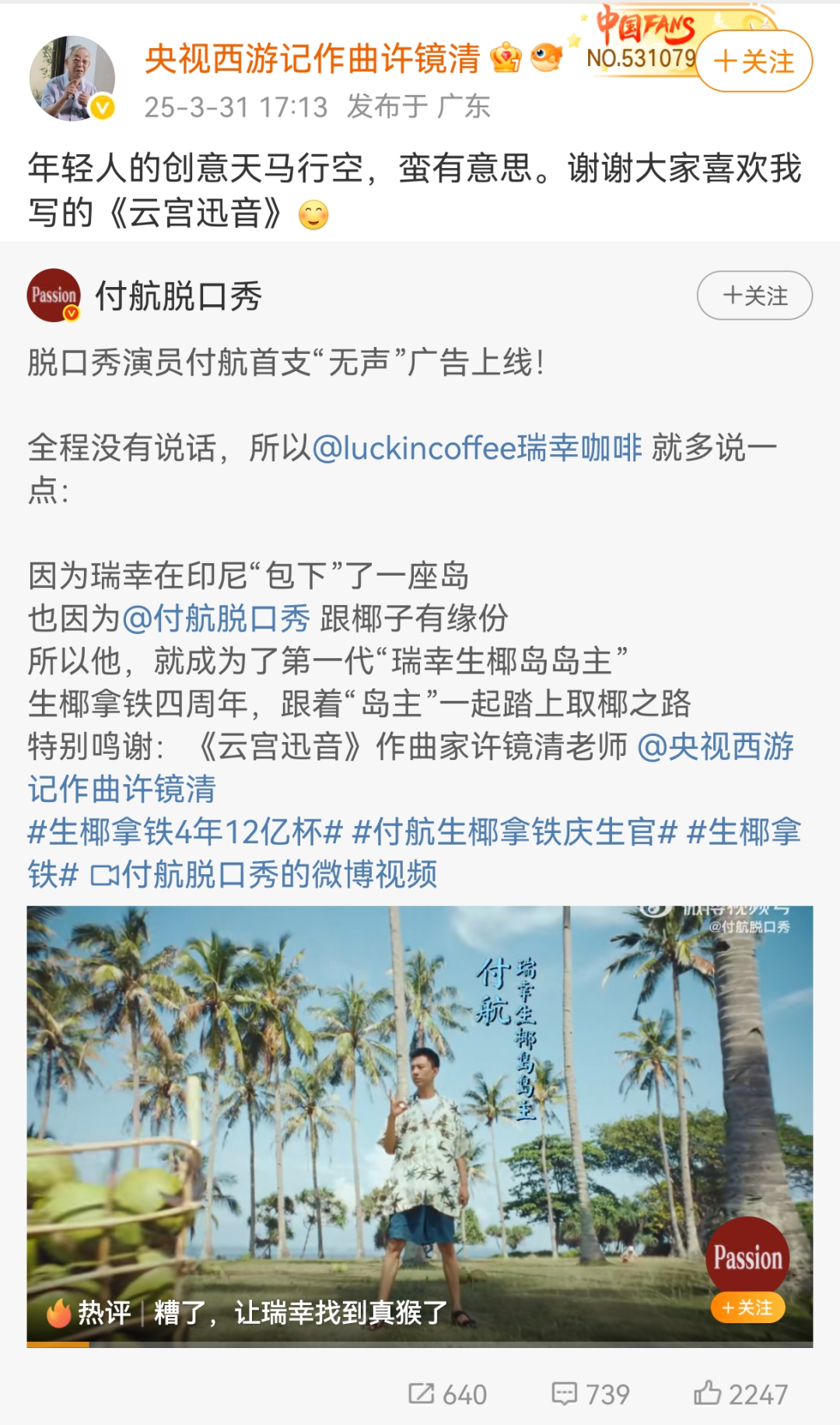This screenshot has height=1425, width=840.
Task: Open hashtag #付航生椰拿铁庆生官#
Action: coord(515,832)
